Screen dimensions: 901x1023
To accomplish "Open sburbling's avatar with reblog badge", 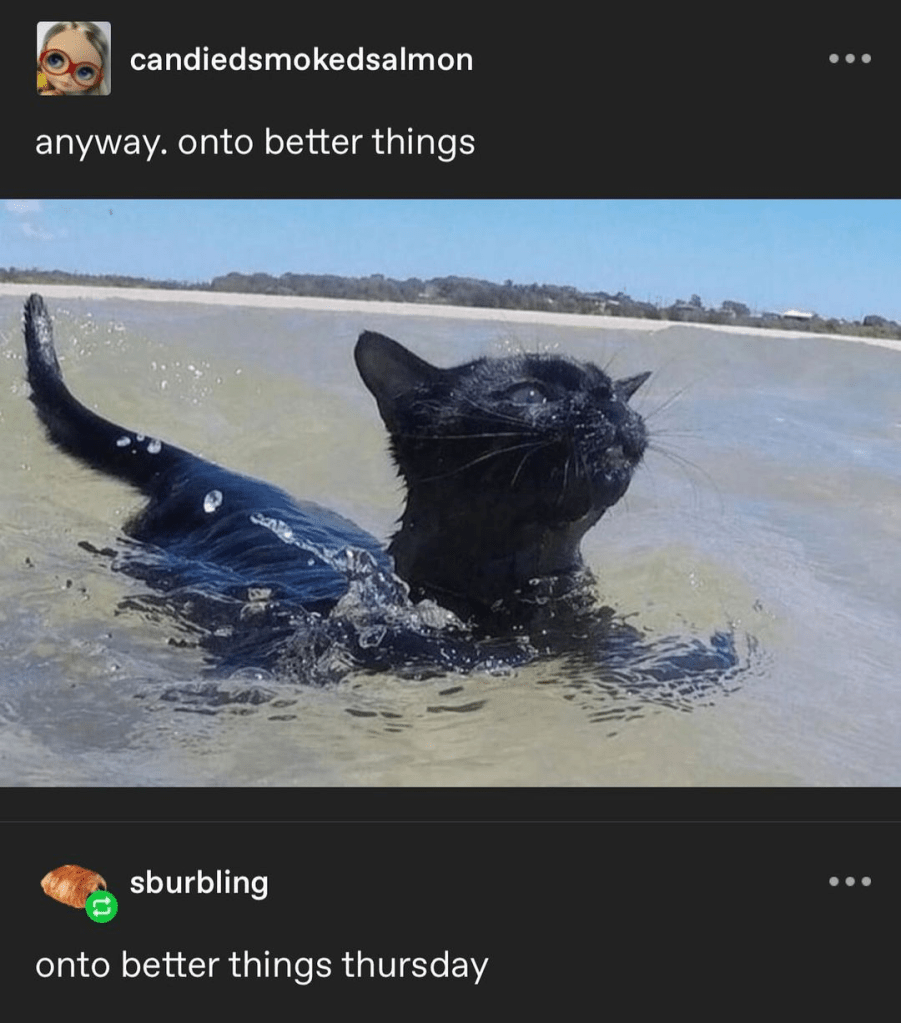I will tap(75, 888).
